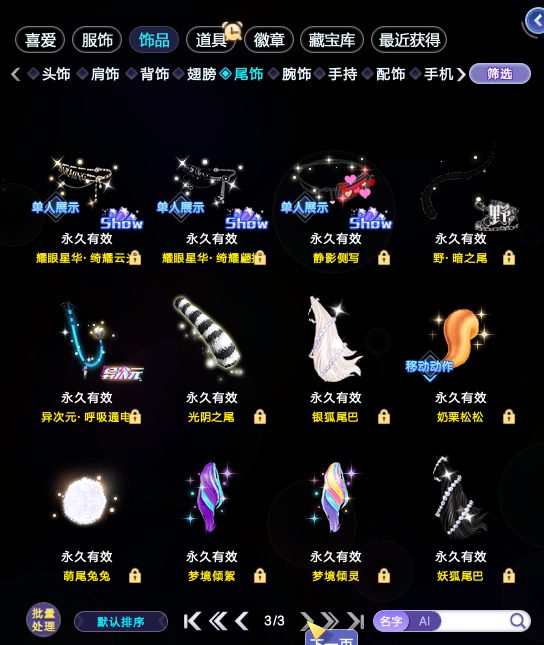This screenshot has width=544, height=645.
Task: Jump to the first page
Action: tap(192, 621)
